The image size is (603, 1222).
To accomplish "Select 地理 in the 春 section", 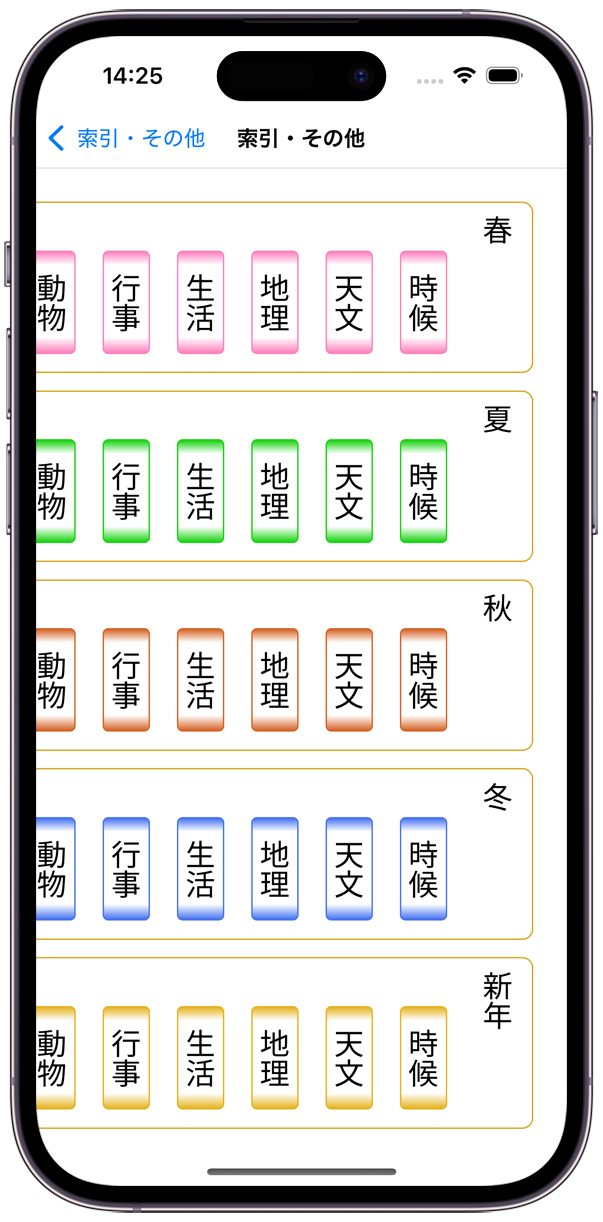I will tap(275, 302).
